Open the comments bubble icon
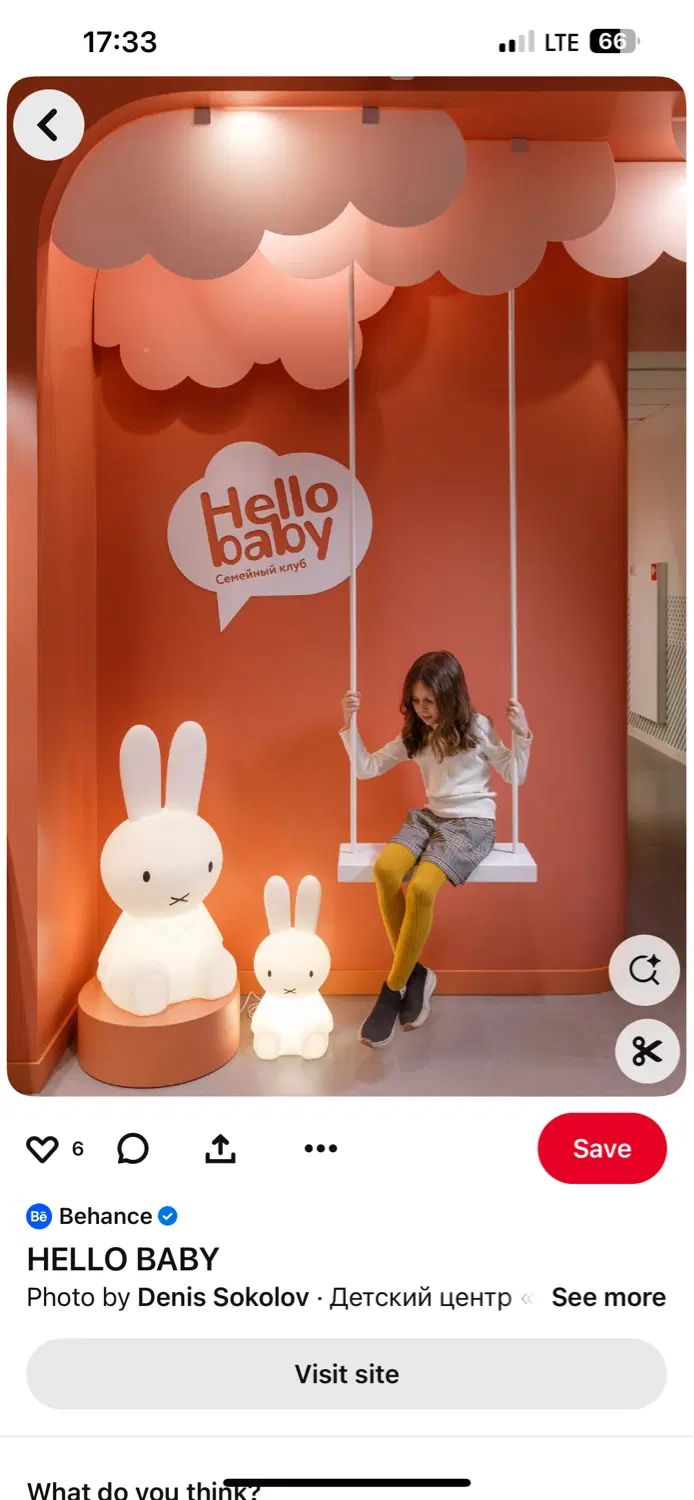This screenshot has width=694, height=1500. coord(132,1149)
